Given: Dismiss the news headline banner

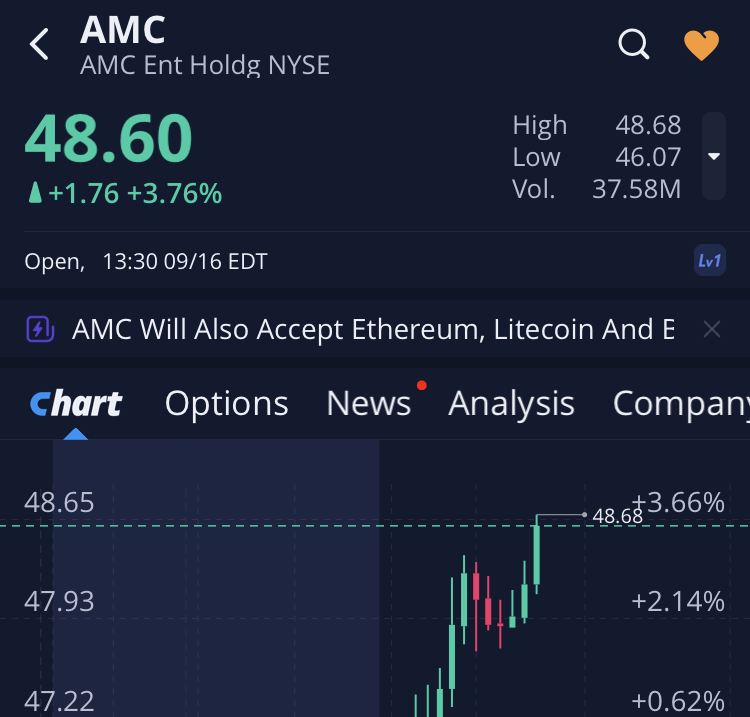Looking at the screenshot, I should [x=711, y=329].
